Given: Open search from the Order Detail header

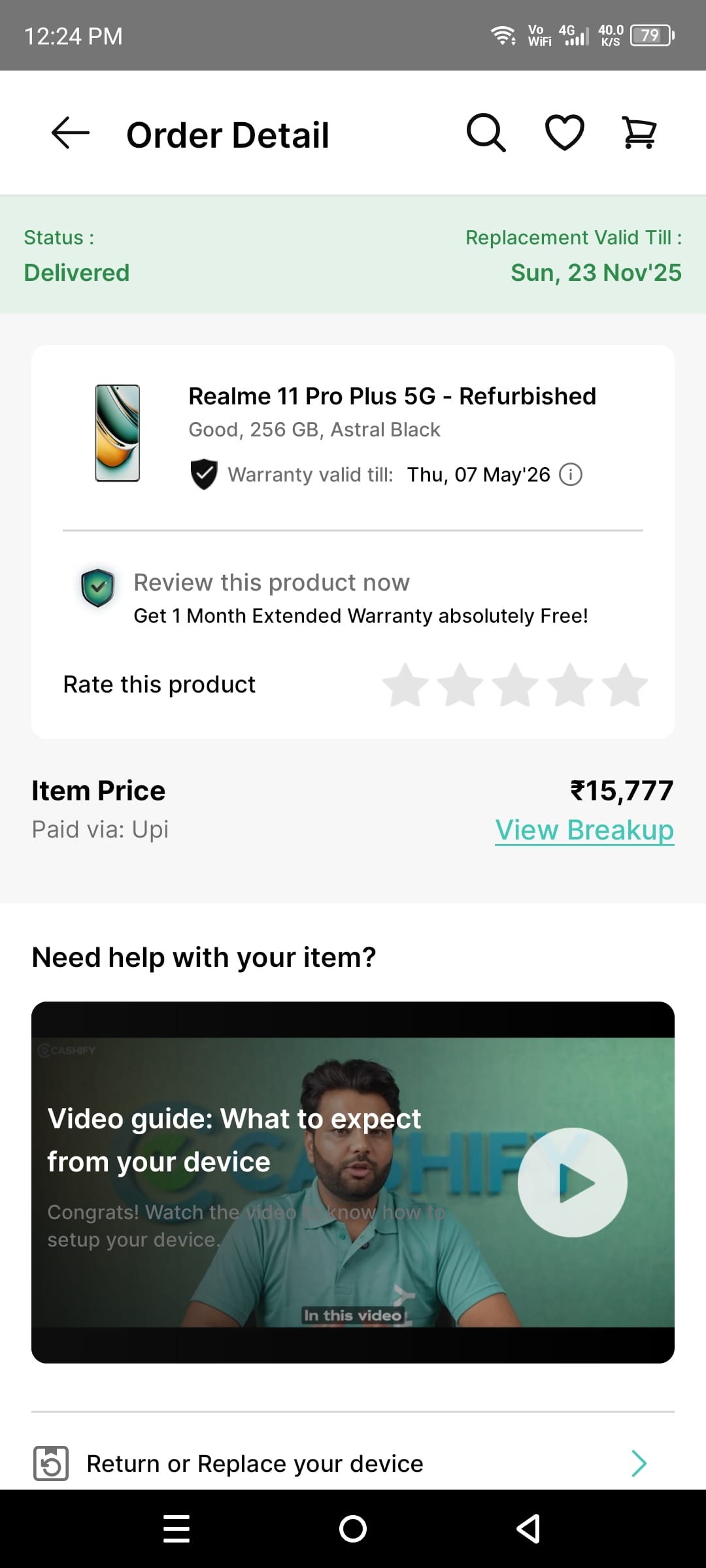Looking at the screenshot, I should 486,133.
